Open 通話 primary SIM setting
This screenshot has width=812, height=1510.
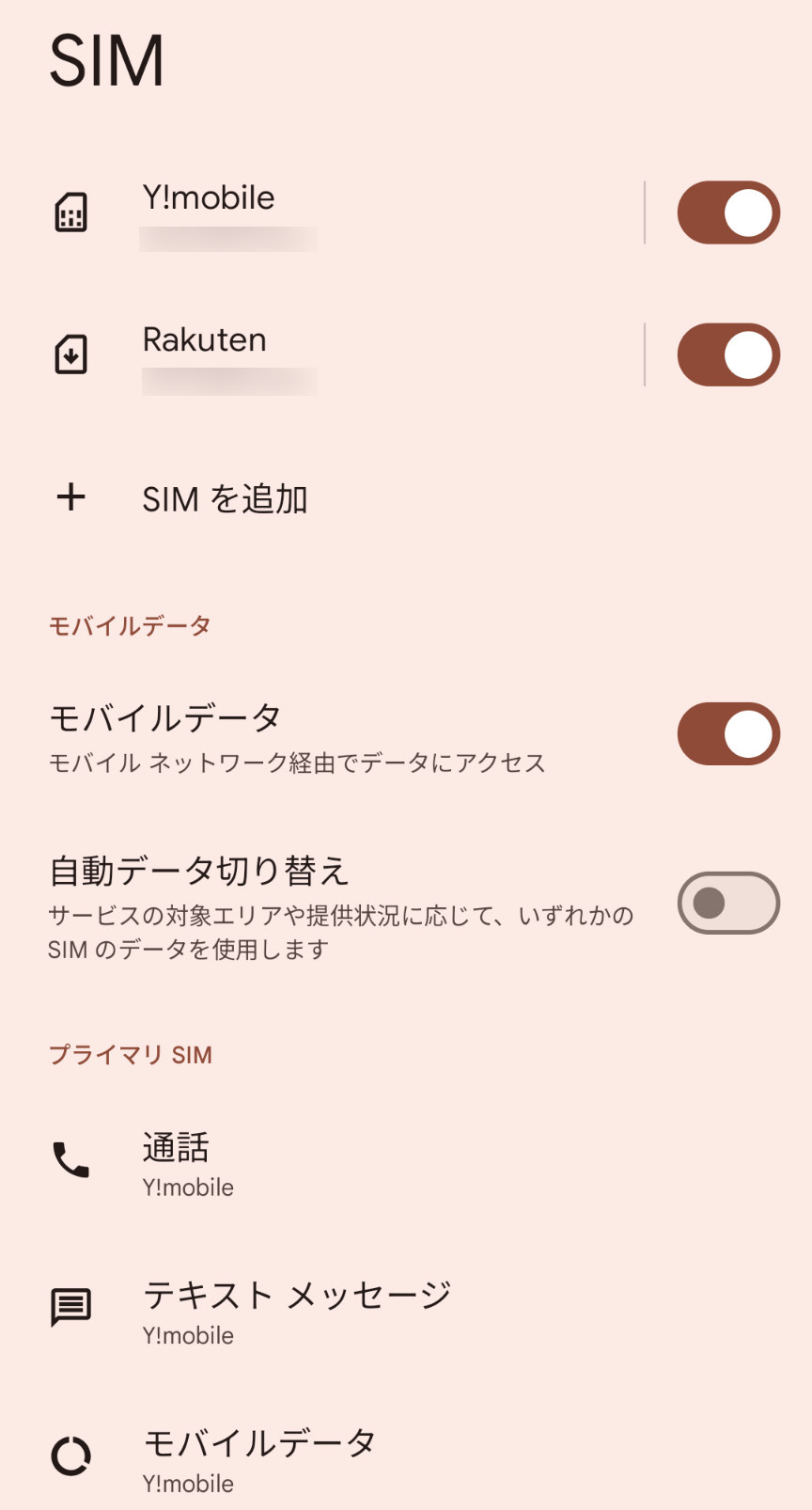click(406, 1164)
